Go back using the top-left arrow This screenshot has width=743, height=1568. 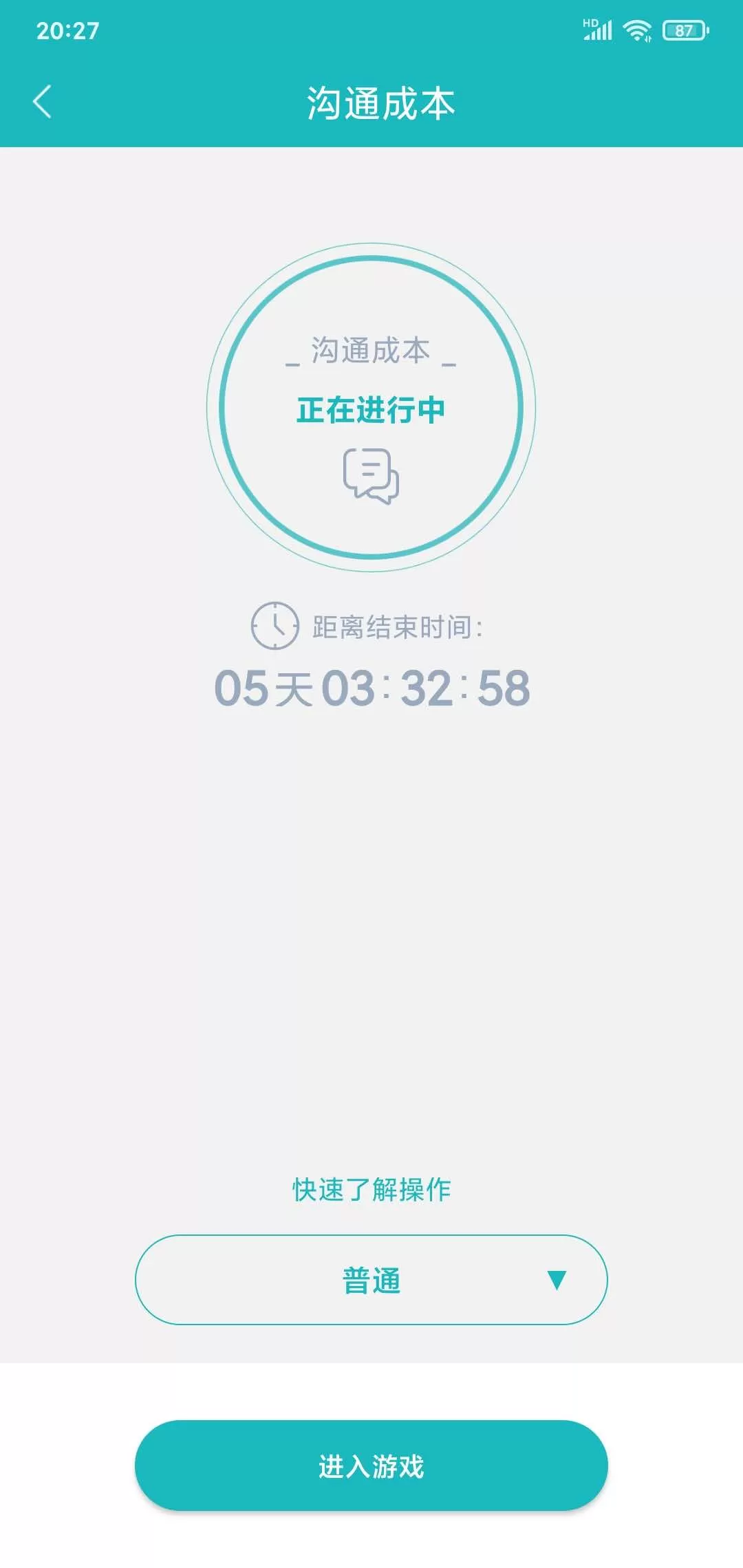pos(42,102)
